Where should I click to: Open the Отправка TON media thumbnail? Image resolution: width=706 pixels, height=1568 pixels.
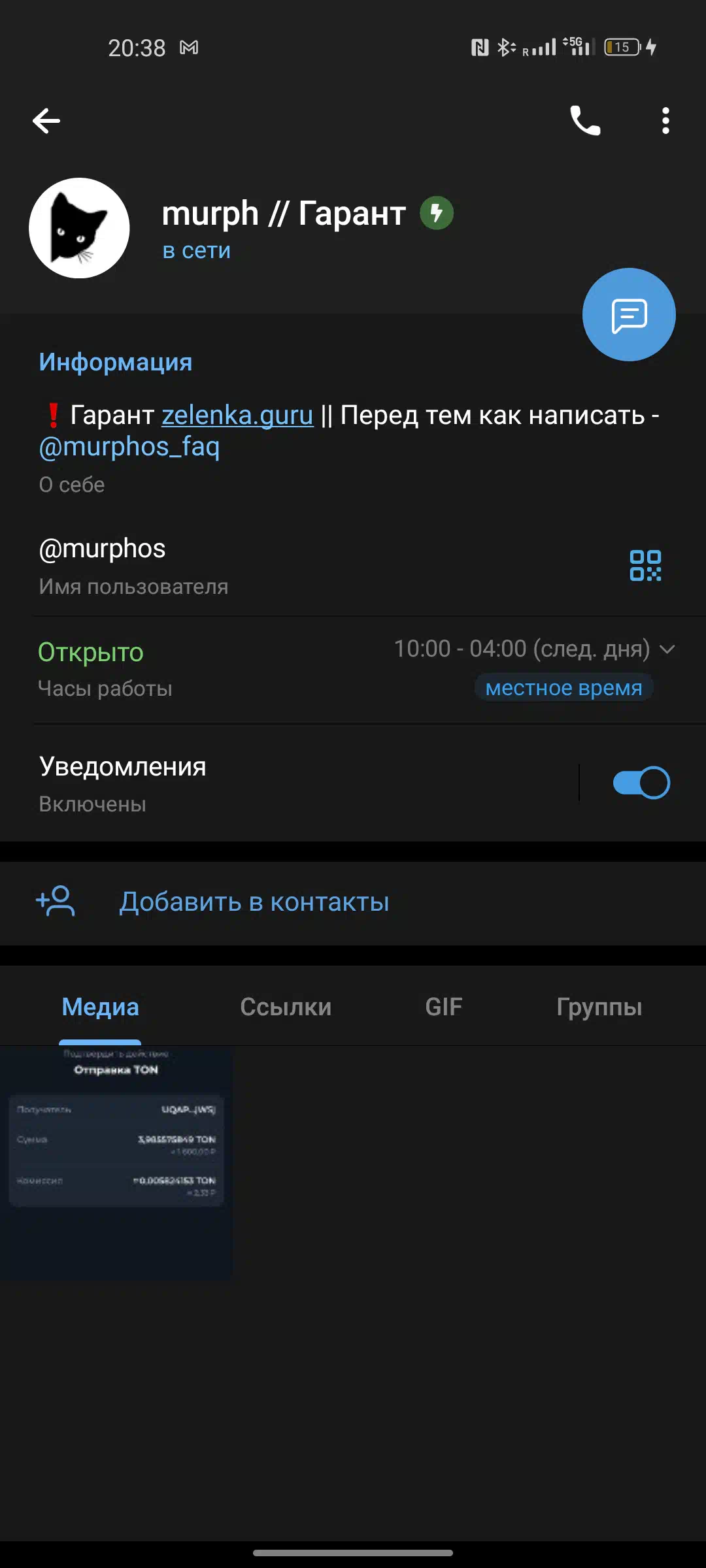pos(116,1162)
